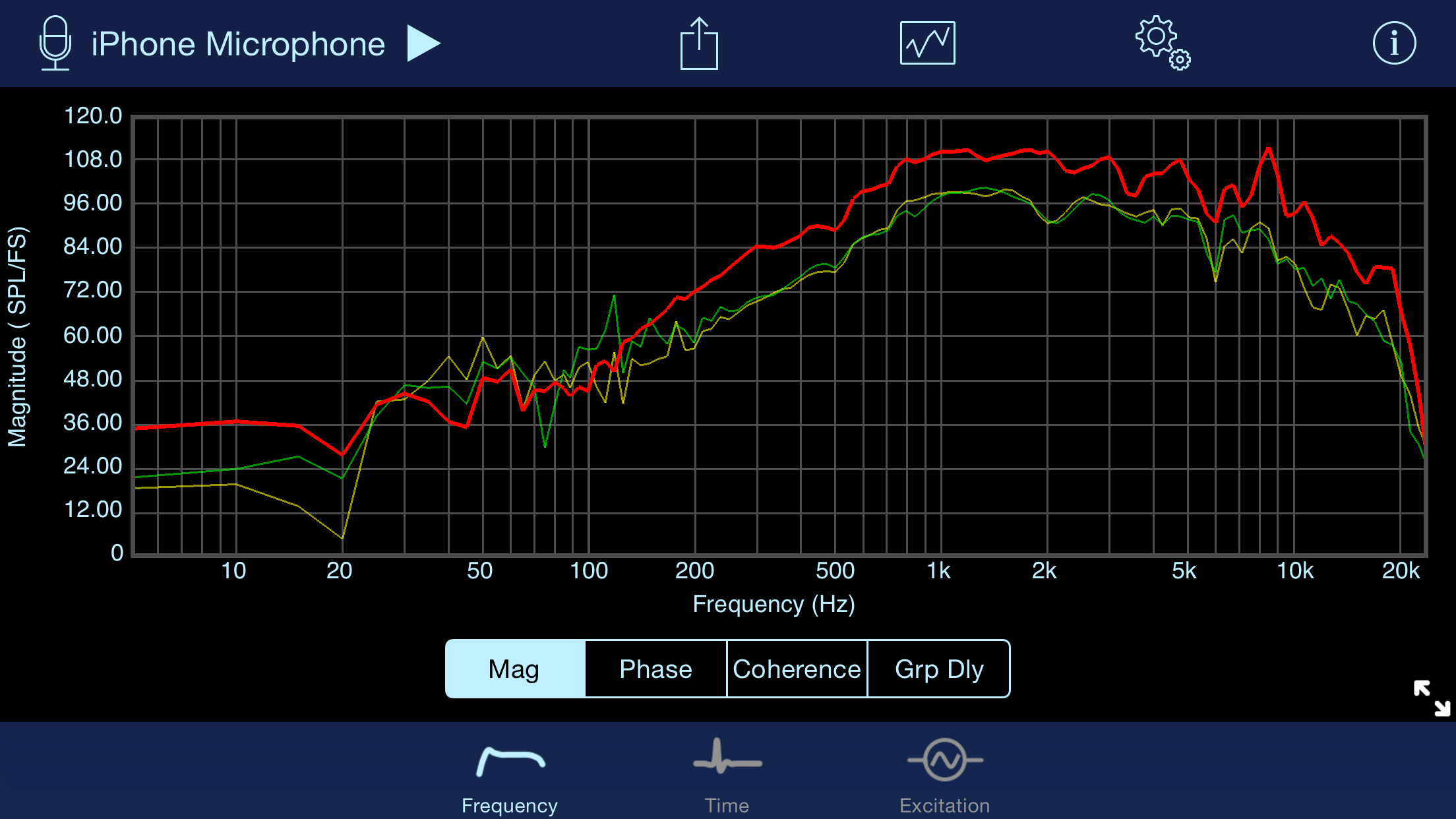Select the Mag segment
This screenshot has height=819, width=1456.
point(514,669)
